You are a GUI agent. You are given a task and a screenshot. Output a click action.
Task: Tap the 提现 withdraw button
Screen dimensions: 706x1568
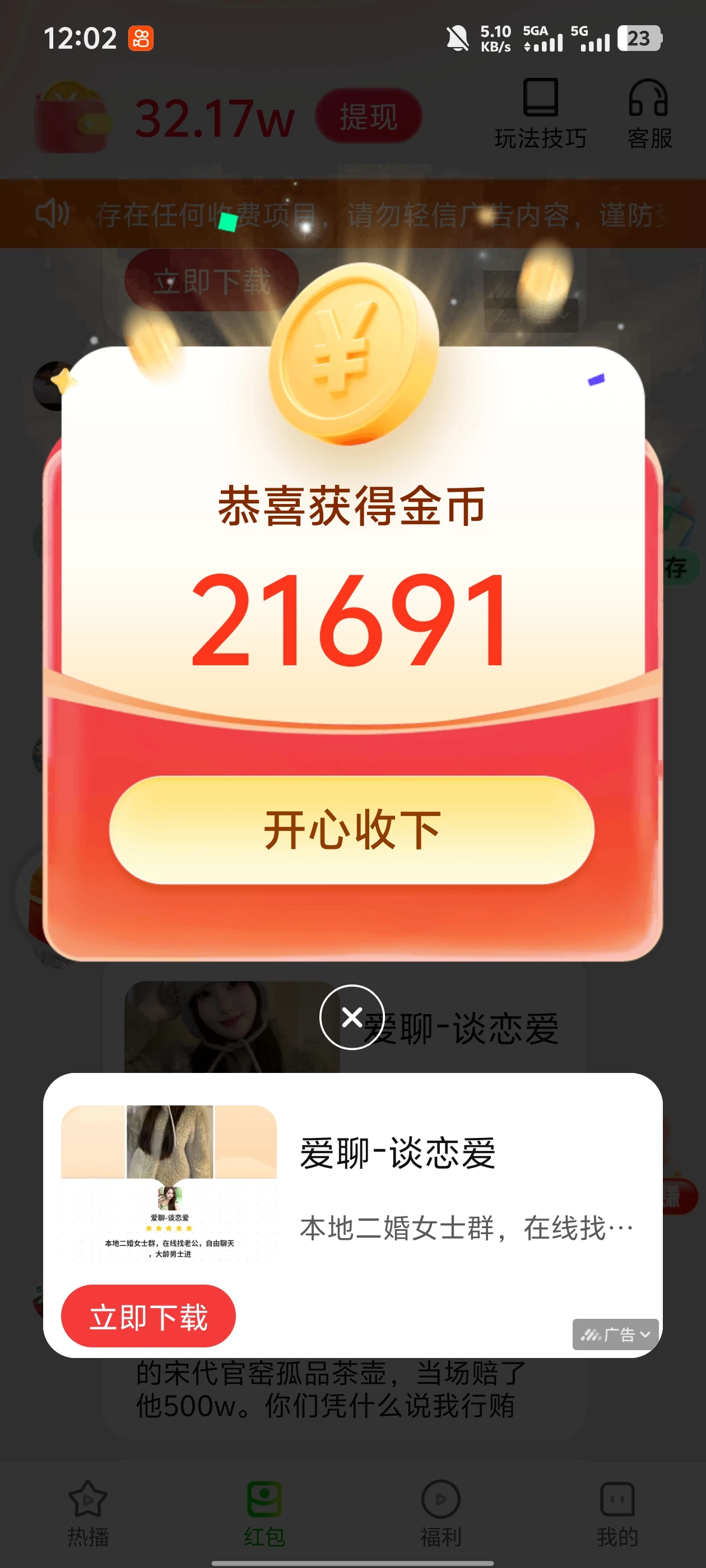click(x=368, y=116)
